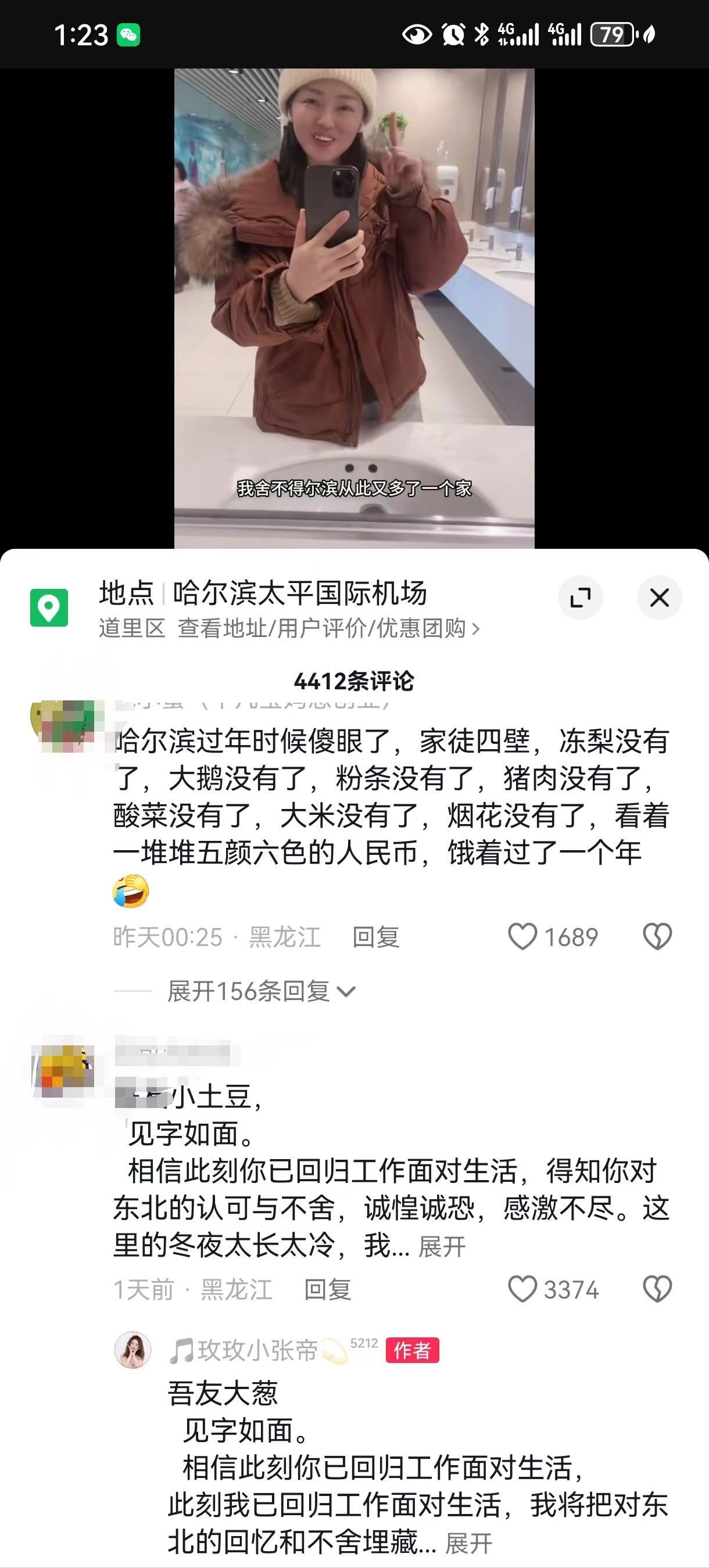This screenshot has height=1568, width=709.
Task: Expand 156 replies under first comment
Action: tap(261, 991)
